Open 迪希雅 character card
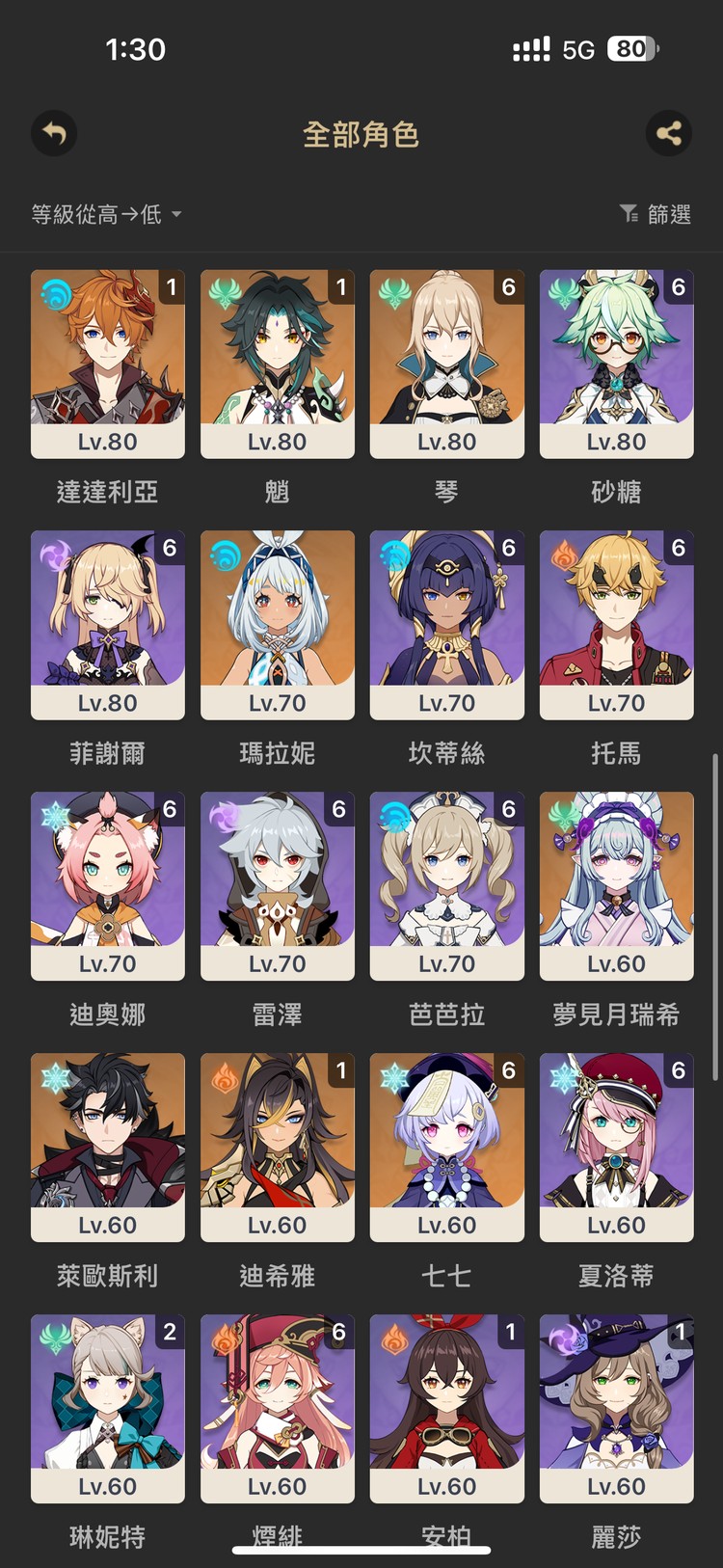 pyautogui.click(x=277, y=1148)
